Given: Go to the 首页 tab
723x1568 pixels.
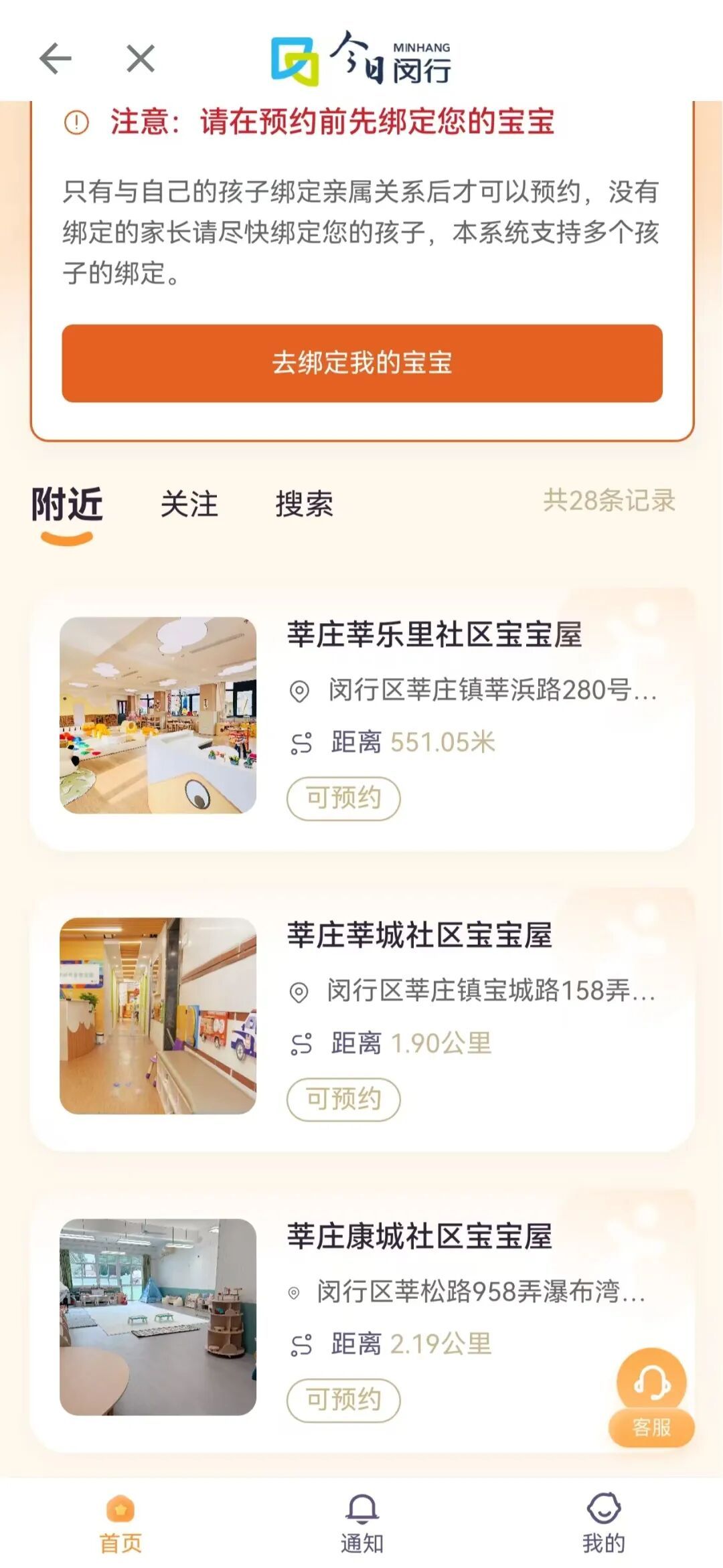Looking at the screenshot, I should (120, 1526).
